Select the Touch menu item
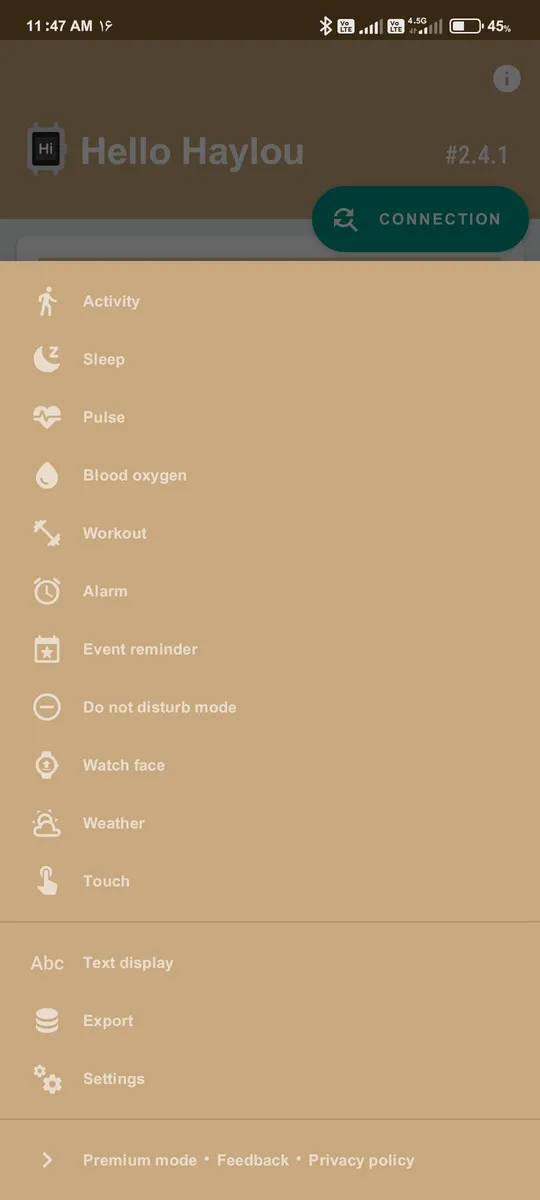Viewport: 540px width, 1200px height. click(270, 881)
